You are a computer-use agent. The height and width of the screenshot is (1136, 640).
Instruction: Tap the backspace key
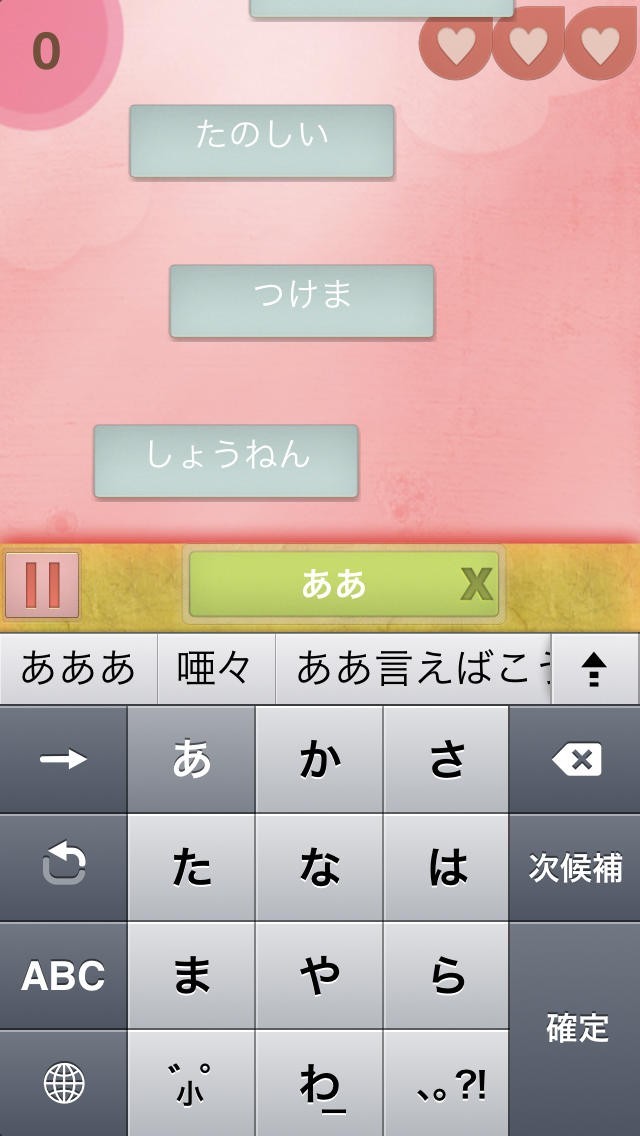[x=576, y=760]
